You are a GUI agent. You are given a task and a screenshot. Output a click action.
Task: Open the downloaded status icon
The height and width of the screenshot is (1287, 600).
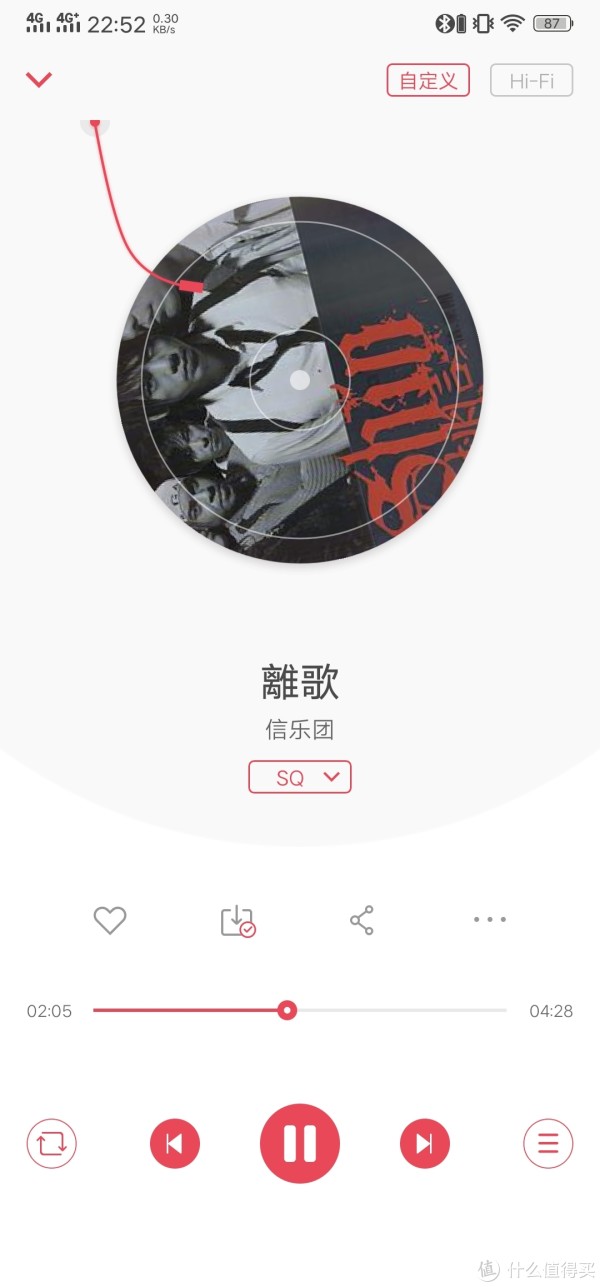[x=238, y=921]
